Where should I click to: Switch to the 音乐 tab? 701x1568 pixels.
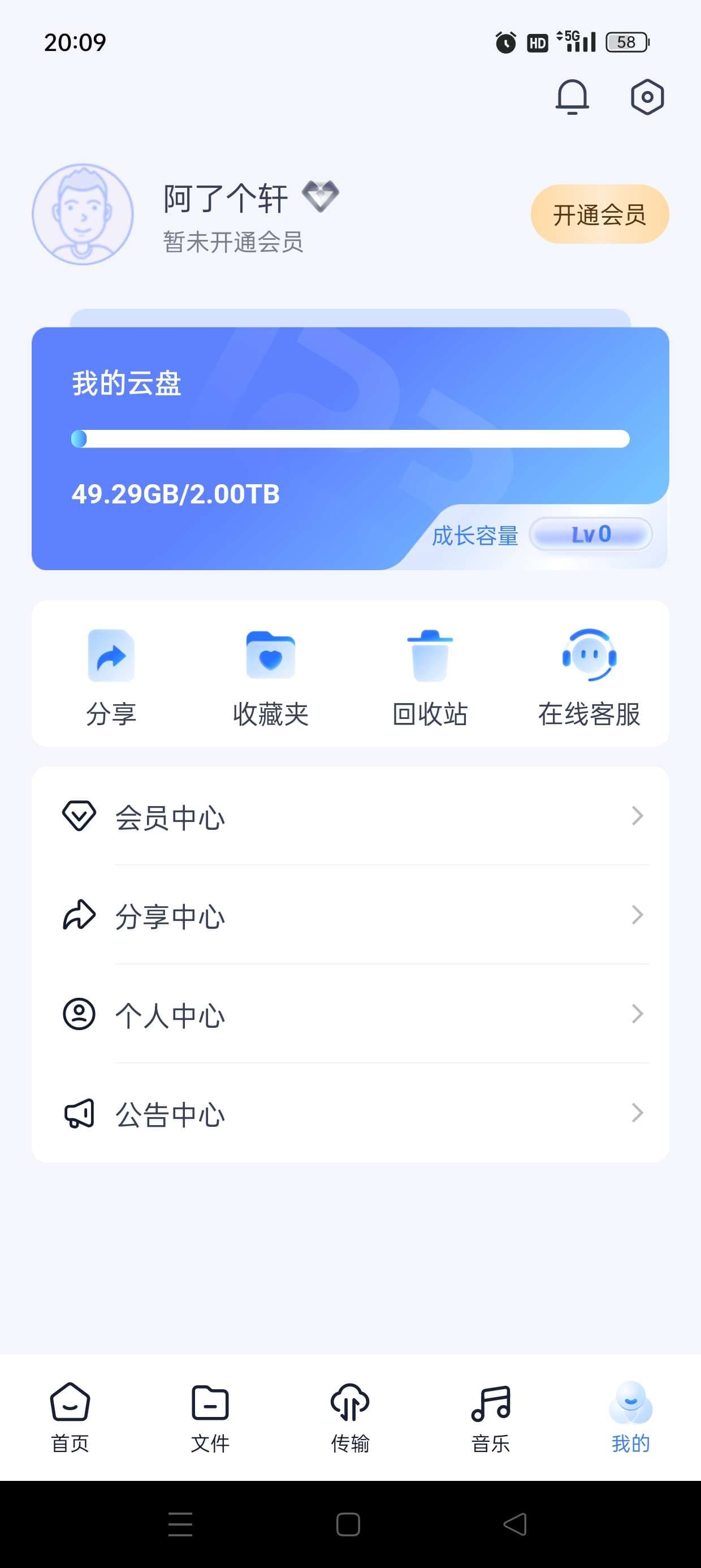point(491,1417)
